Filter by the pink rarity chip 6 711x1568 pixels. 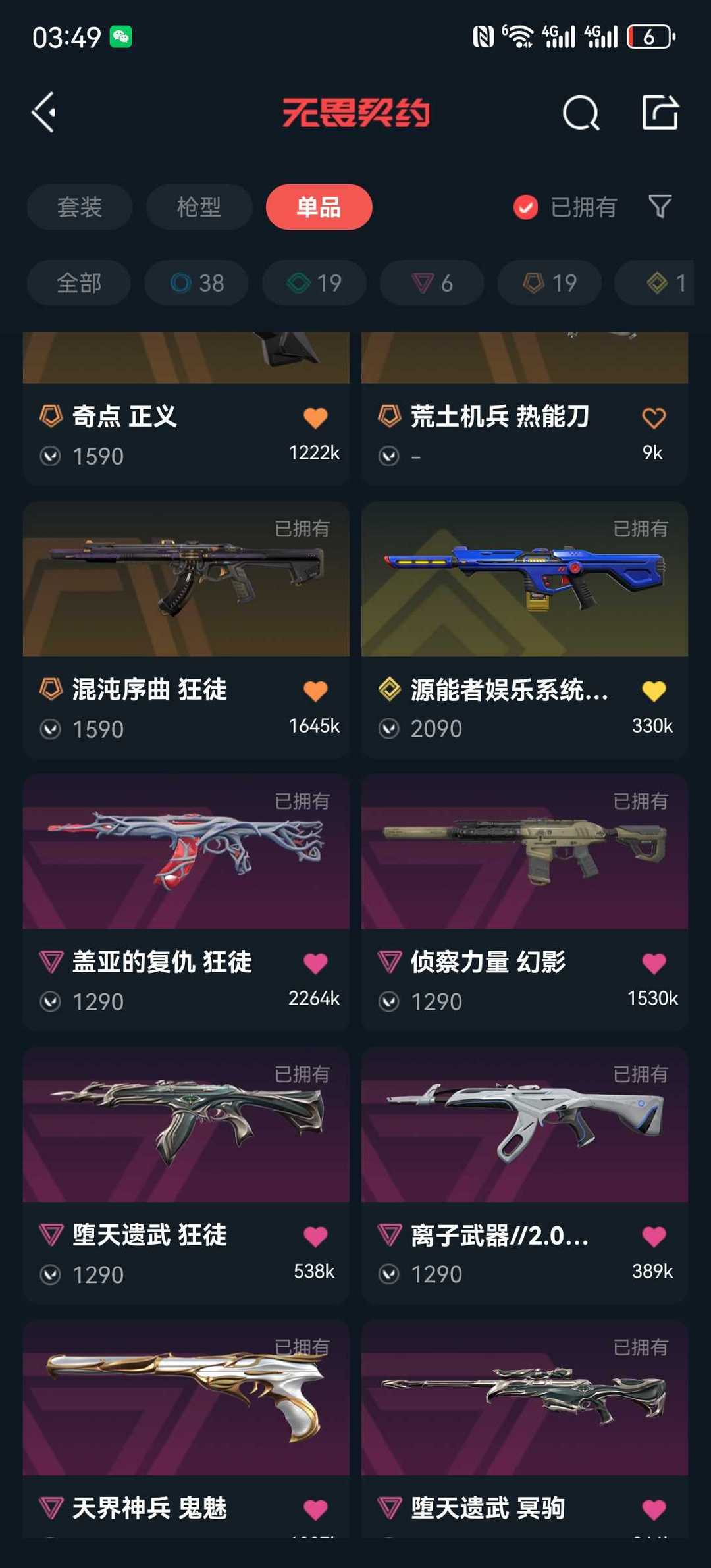[x=432, y=283]
